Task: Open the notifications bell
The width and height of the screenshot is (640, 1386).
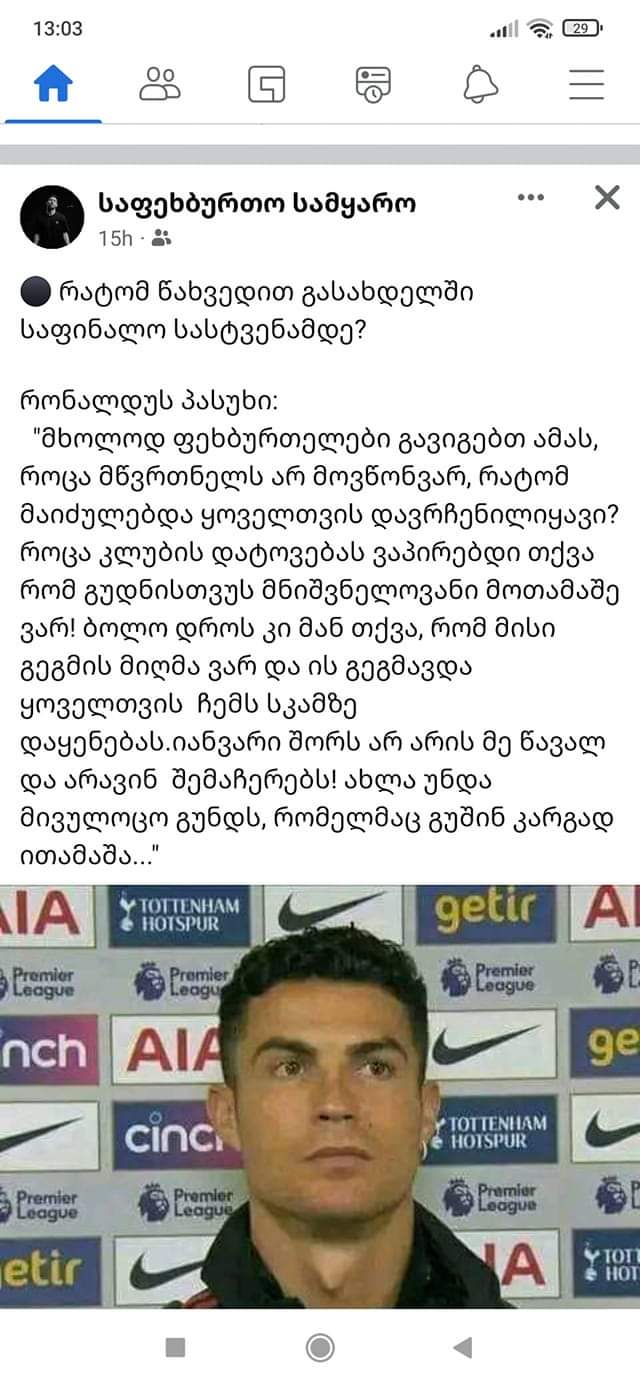Action: tap(480, 86)
